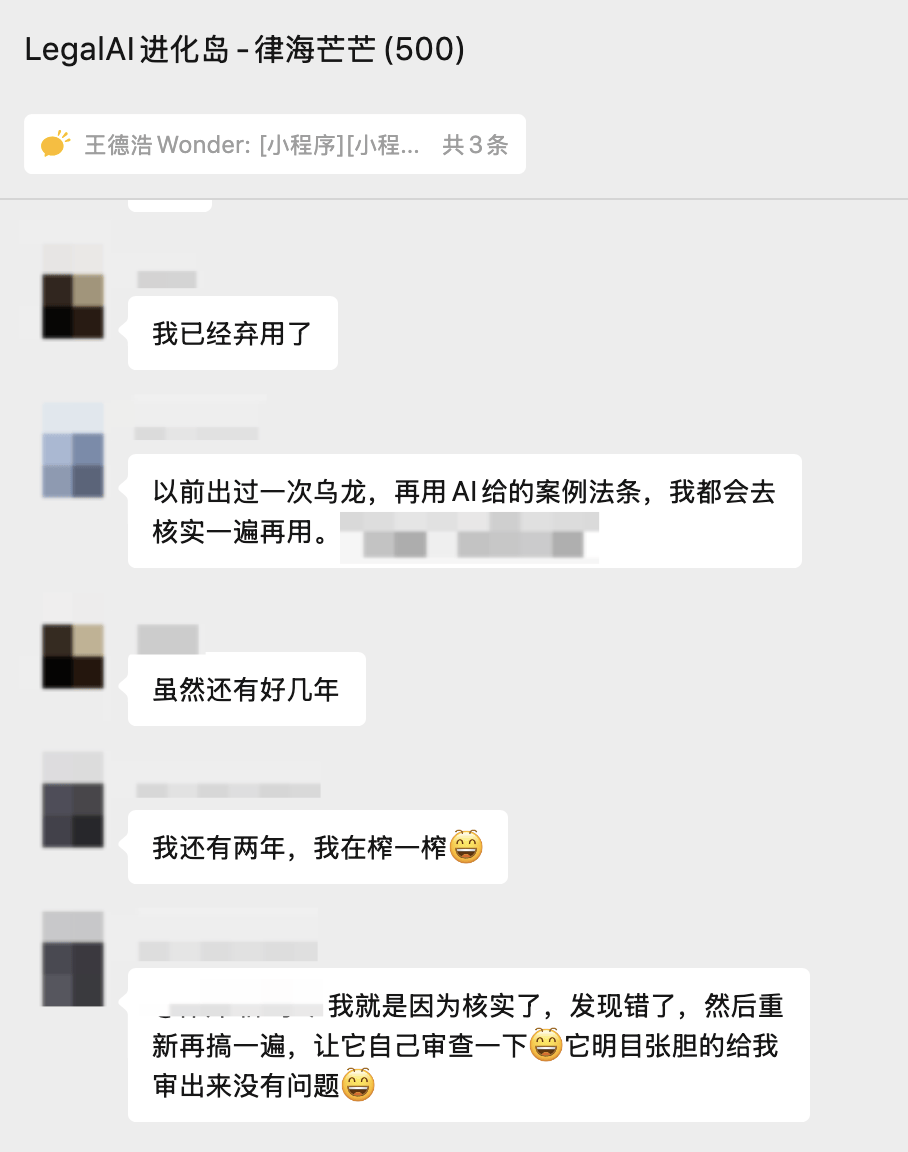Tap avatar beside the 以前出过一次乌龙 message
Viewport: 908px width, 1152px height.
73,450
